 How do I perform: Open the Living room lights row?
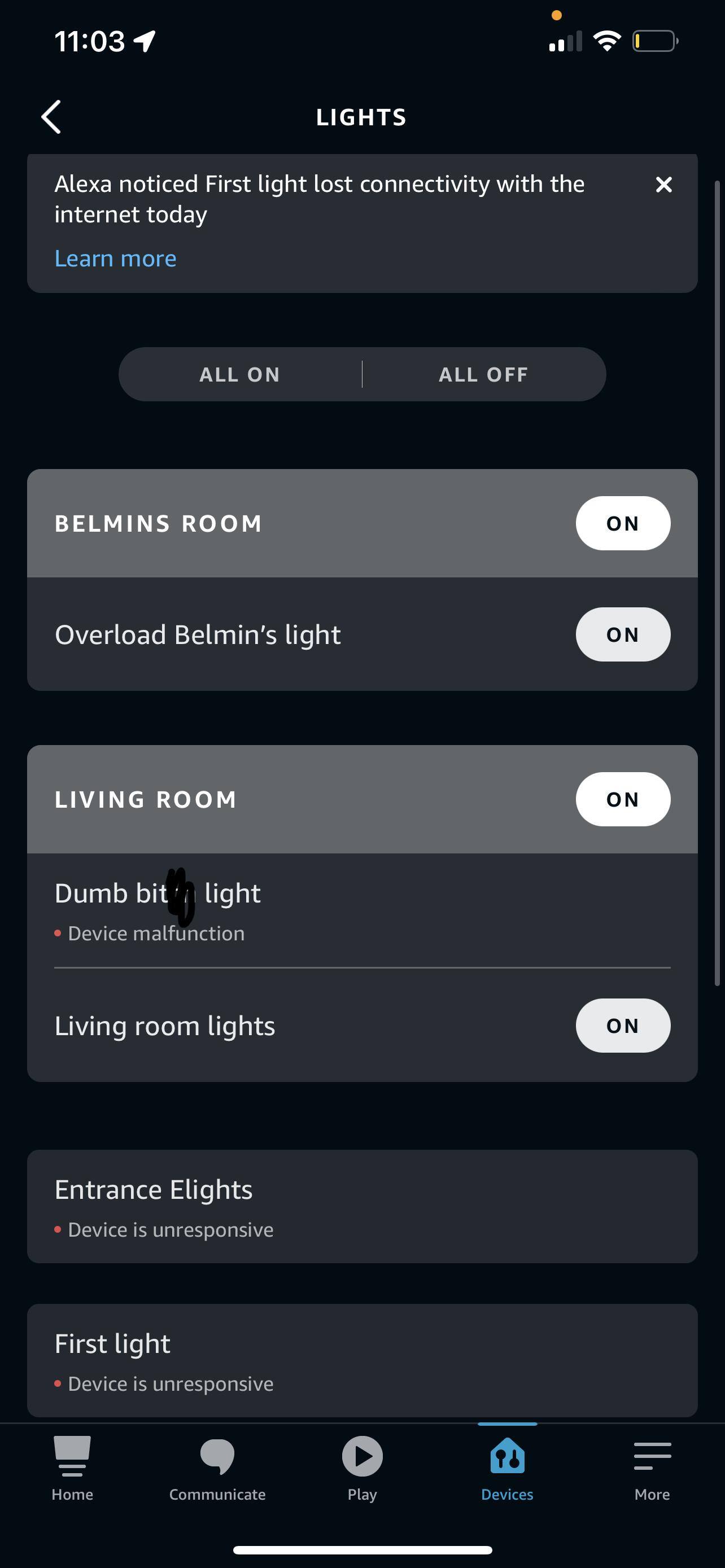[x=164, y=1026]
